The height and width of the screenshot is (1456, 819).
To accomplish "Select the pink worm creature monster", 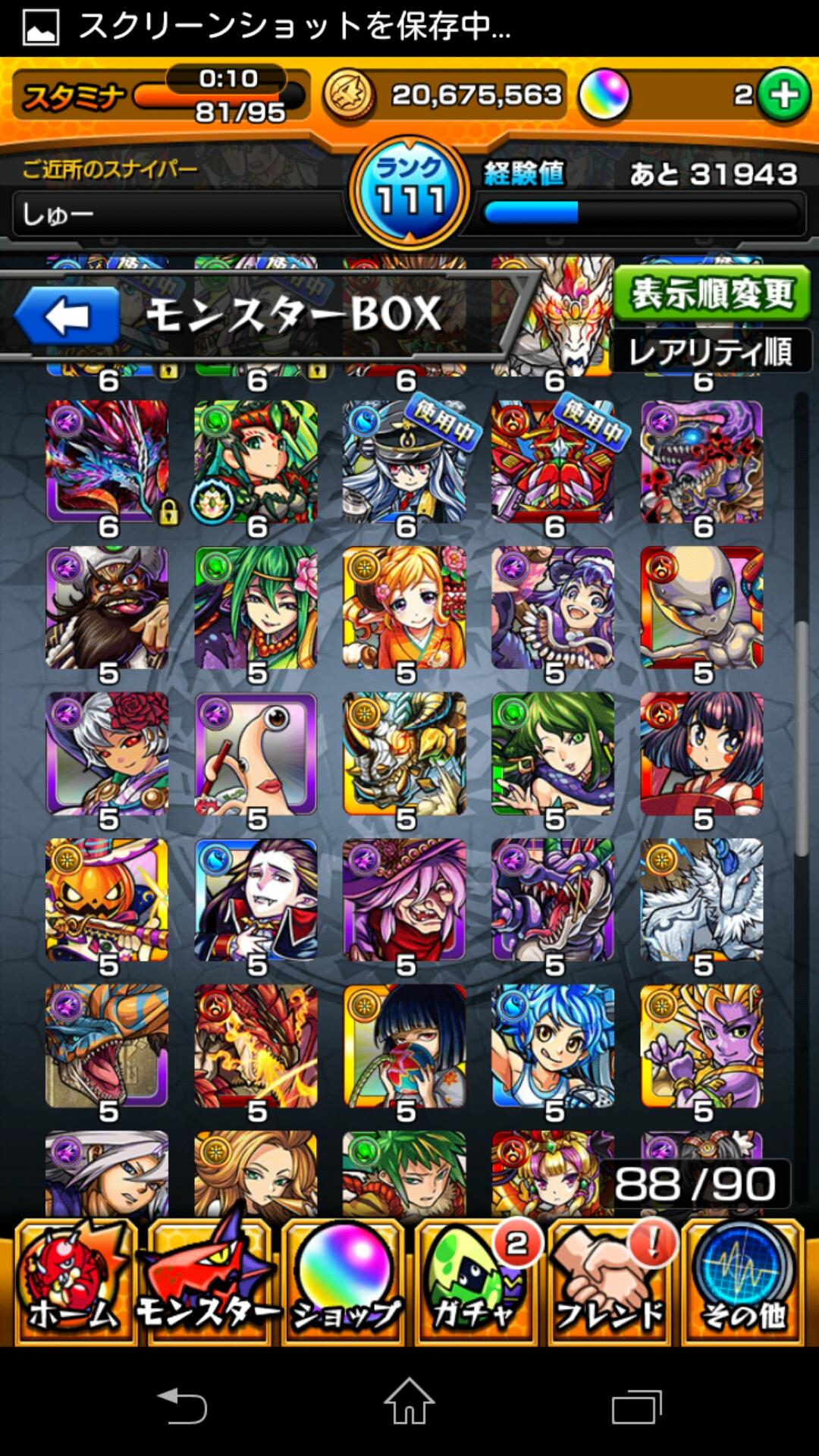I will coord(256,753).
